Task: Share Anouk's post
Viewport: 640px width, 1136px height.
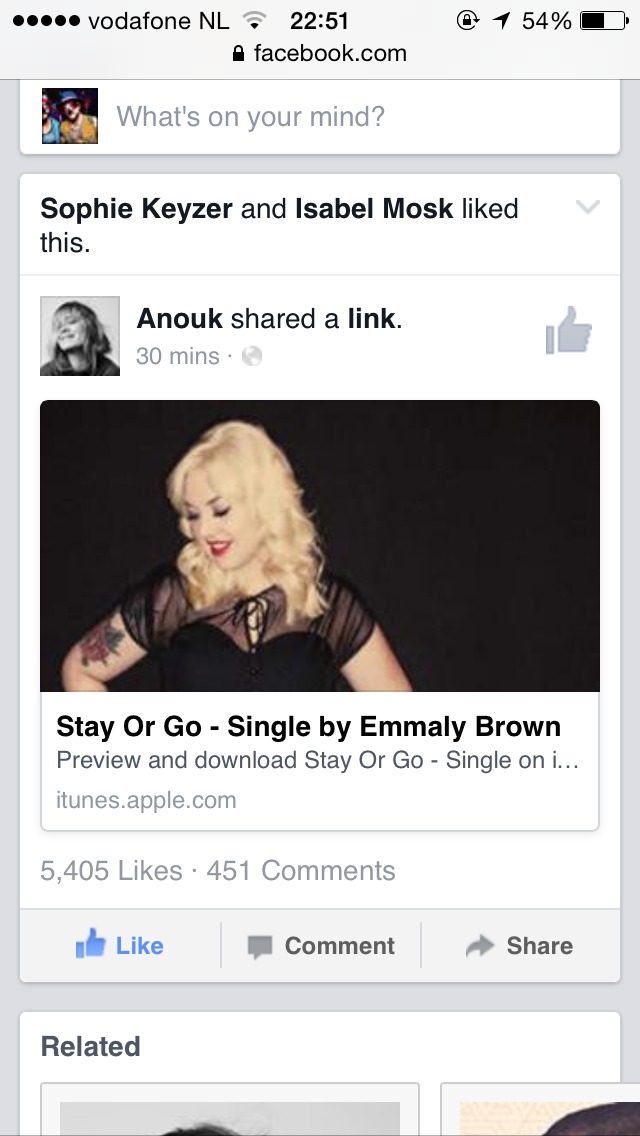Action: click(520, 945)
